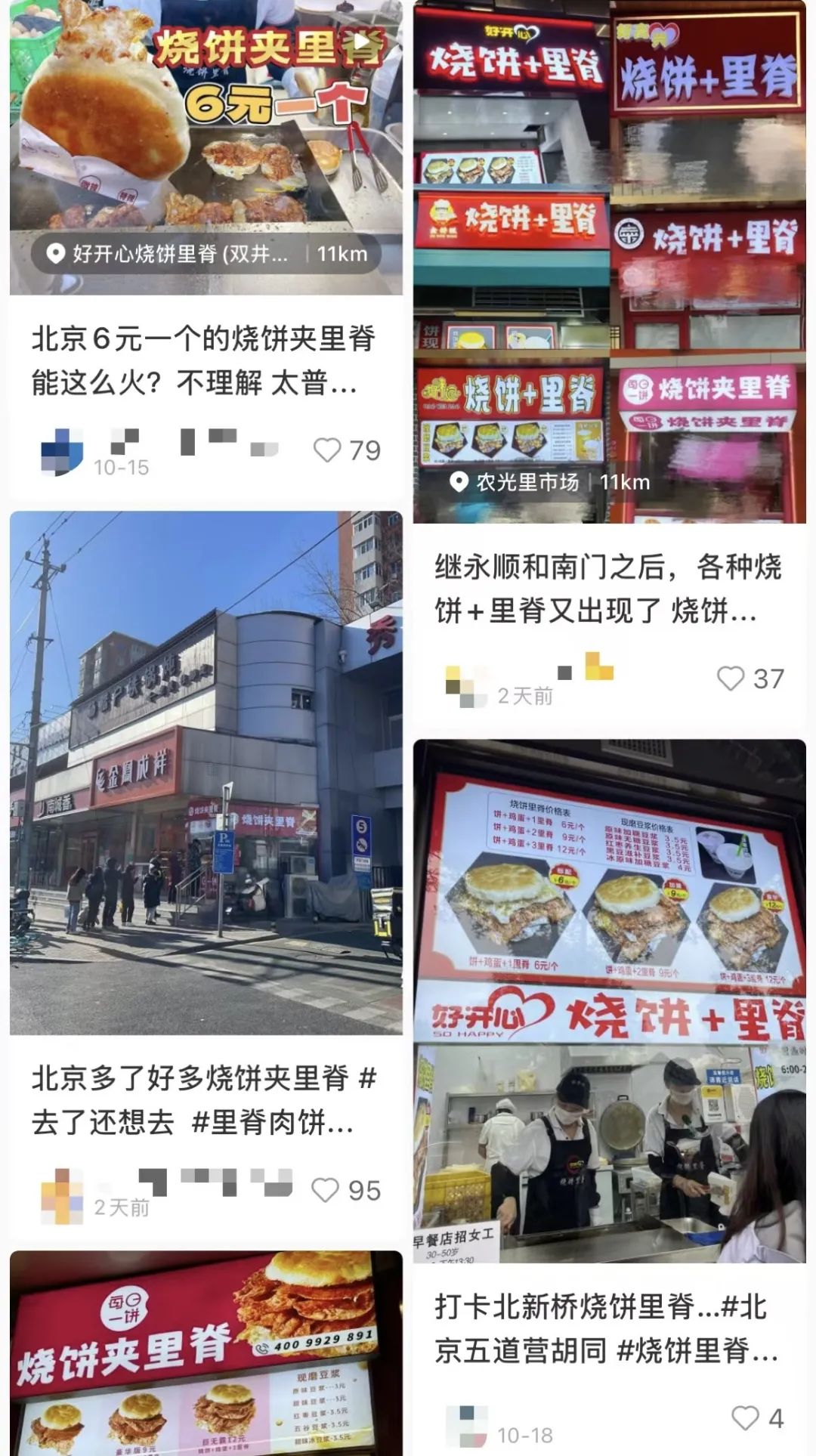Like the post with 79 likes
This screenshot has height=1456, width=816.
327,450
